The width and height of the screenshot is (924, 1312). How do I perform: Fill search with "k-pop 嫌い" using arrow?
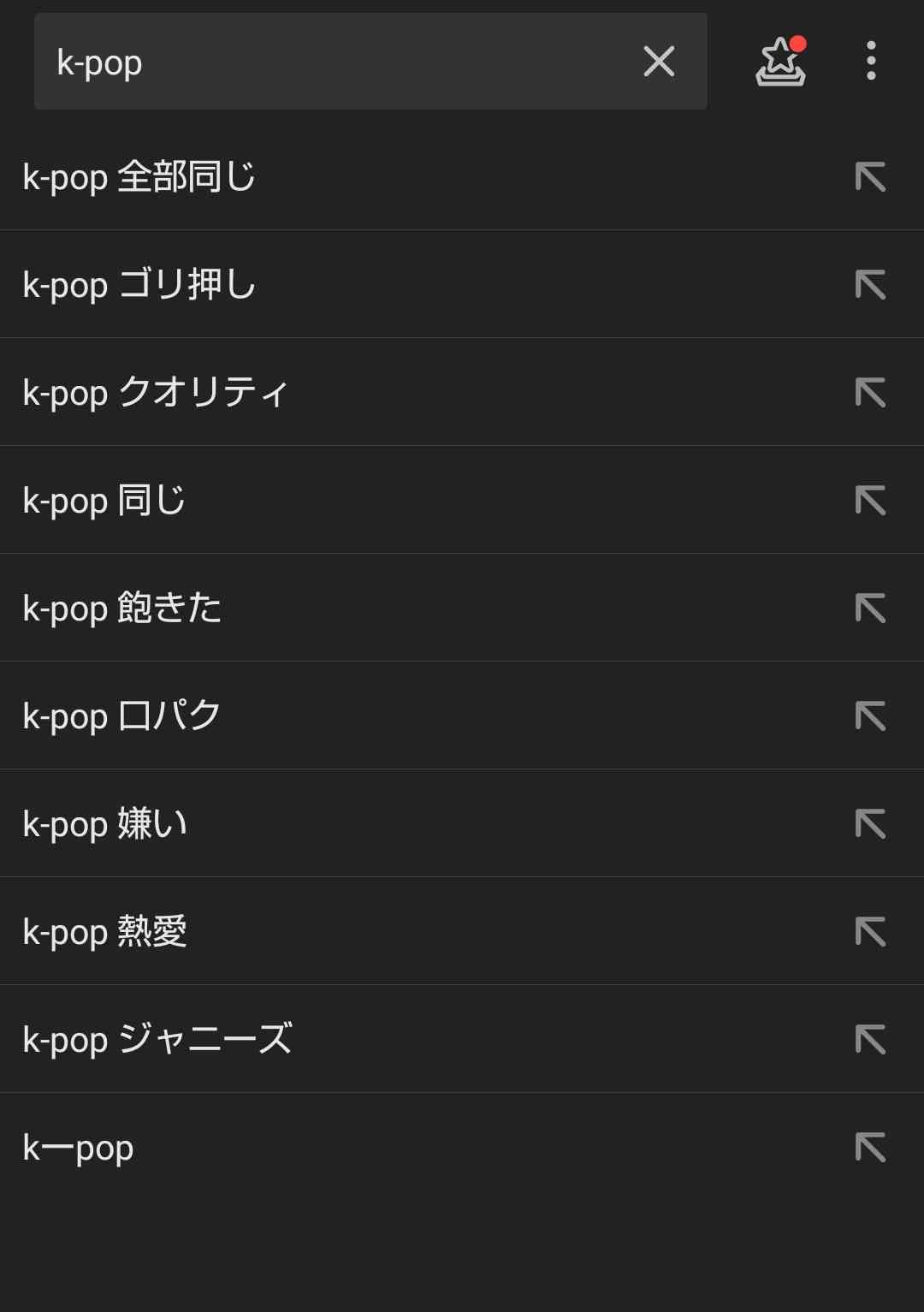[x=870, y=824]
